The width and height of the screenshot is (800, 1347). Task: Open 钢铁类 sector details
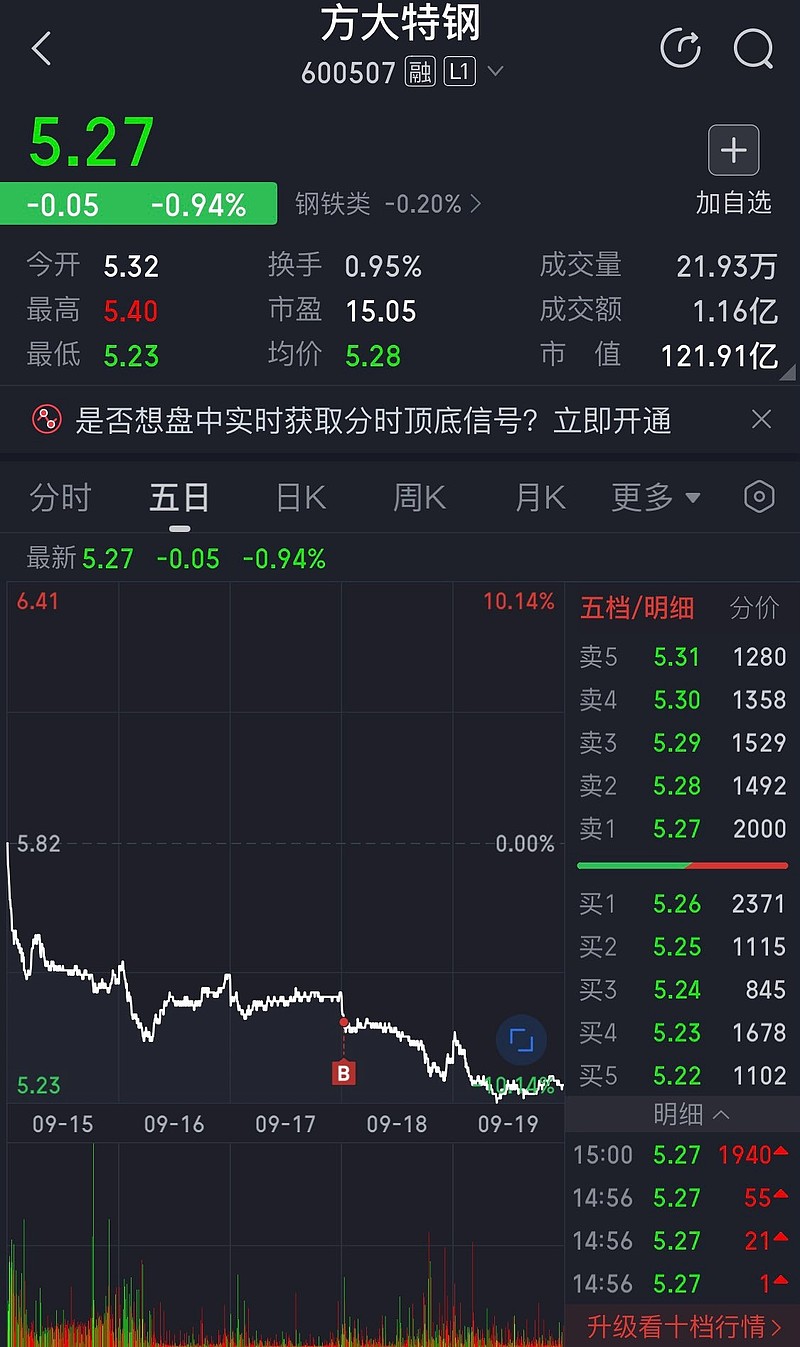coord(388,204)
